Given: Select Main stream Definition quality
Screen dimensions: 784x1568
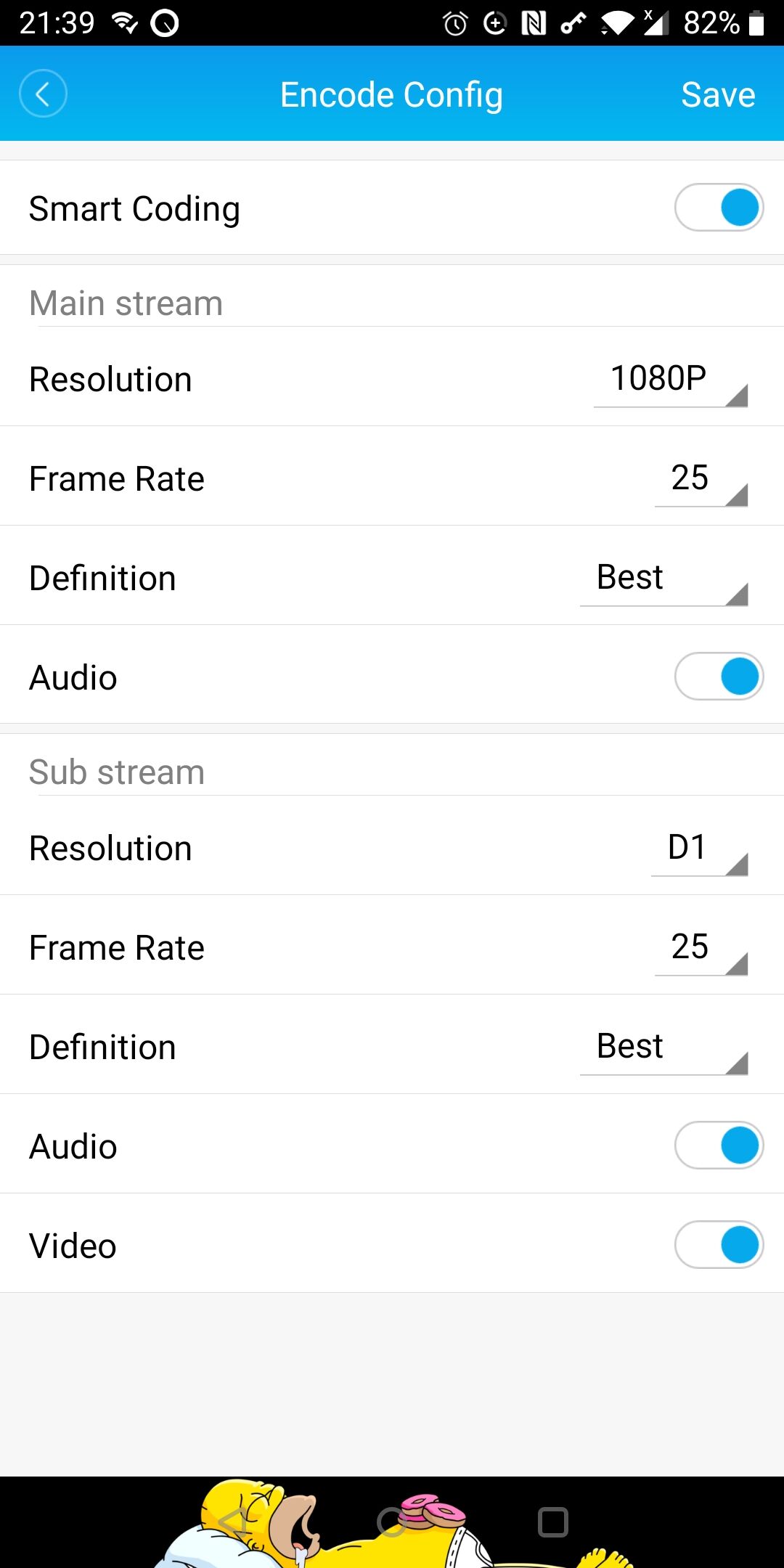Looking at the screenshot, I should [x=663, y=579].
